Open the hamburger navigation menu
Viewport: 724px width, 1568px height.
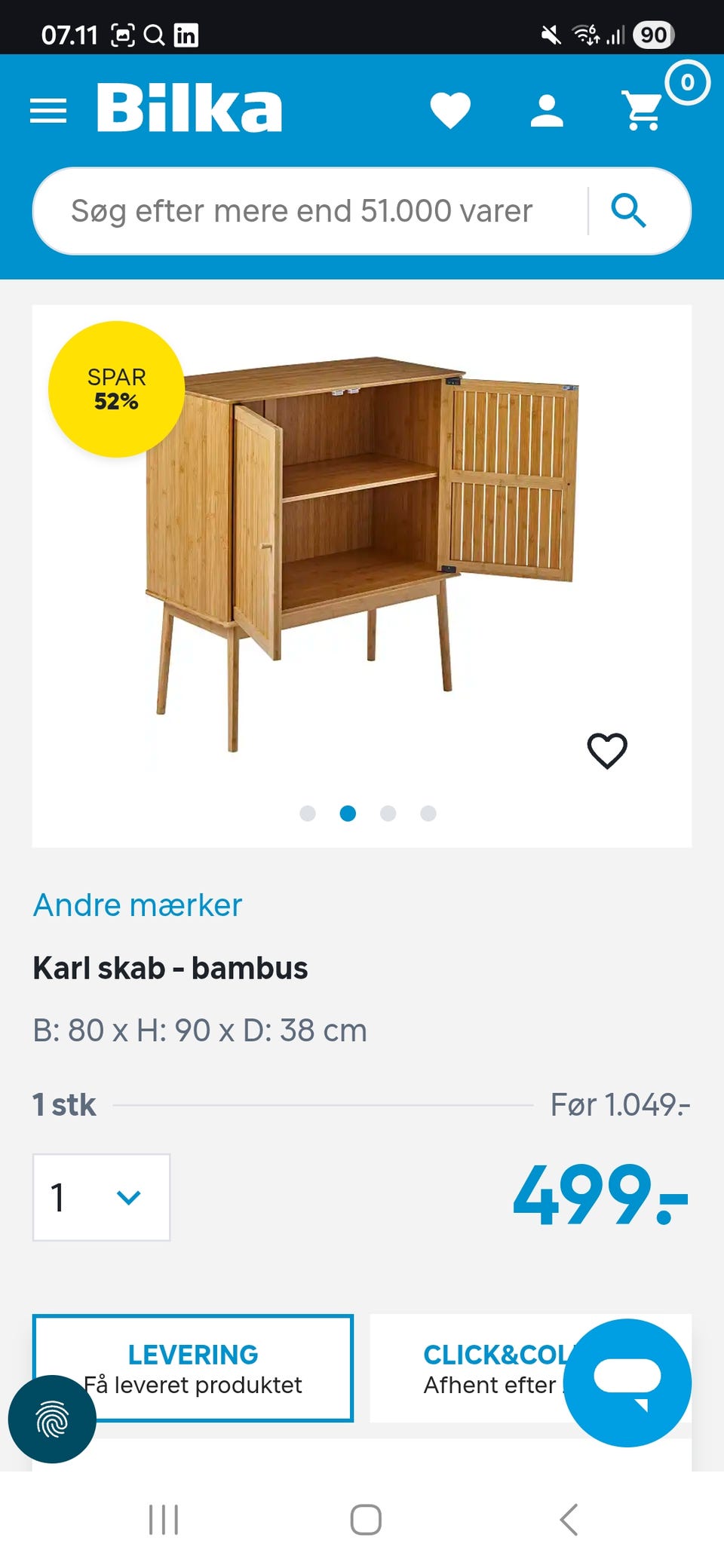48,110
